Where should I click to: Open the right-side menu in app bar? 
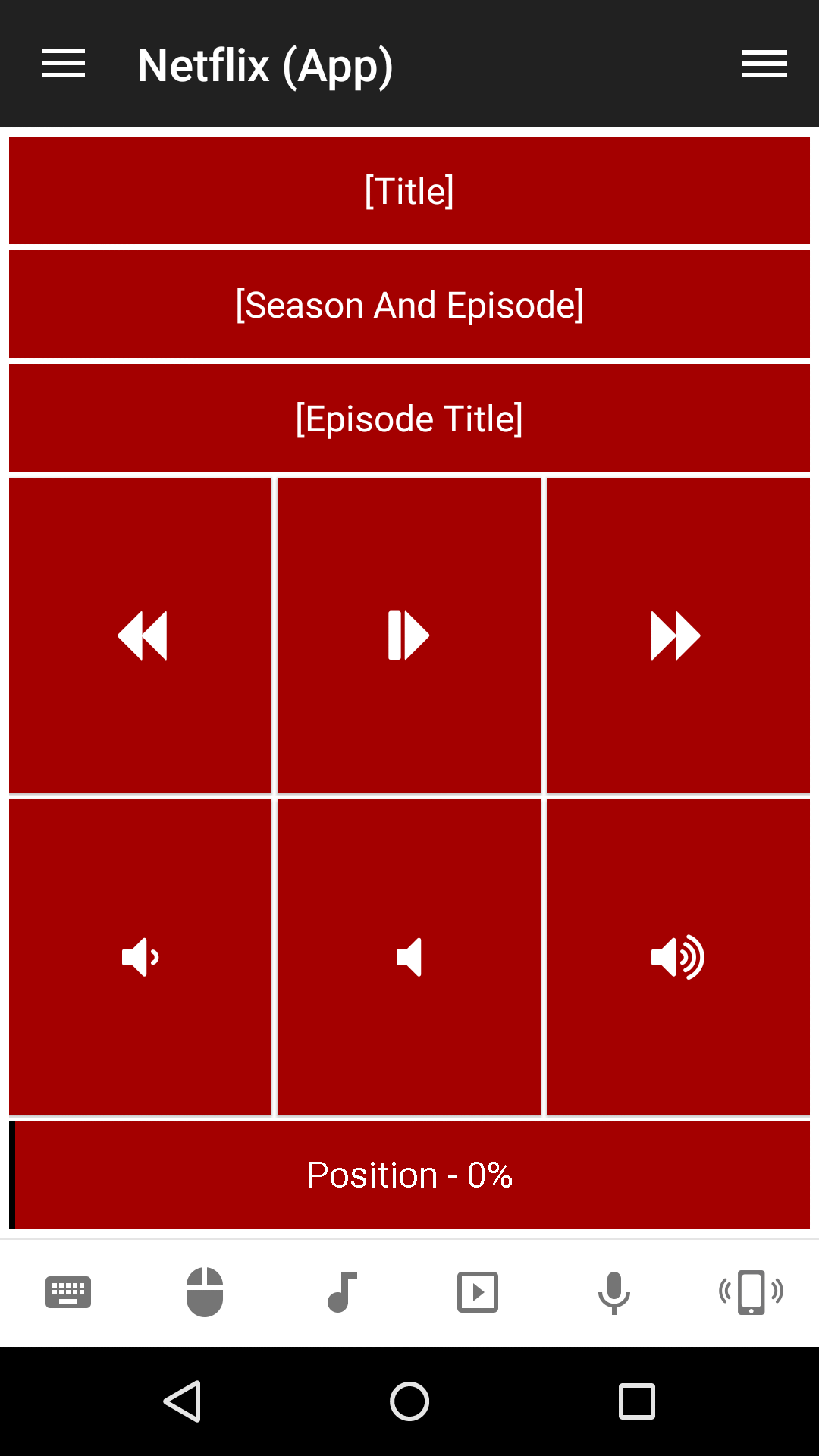764,64
